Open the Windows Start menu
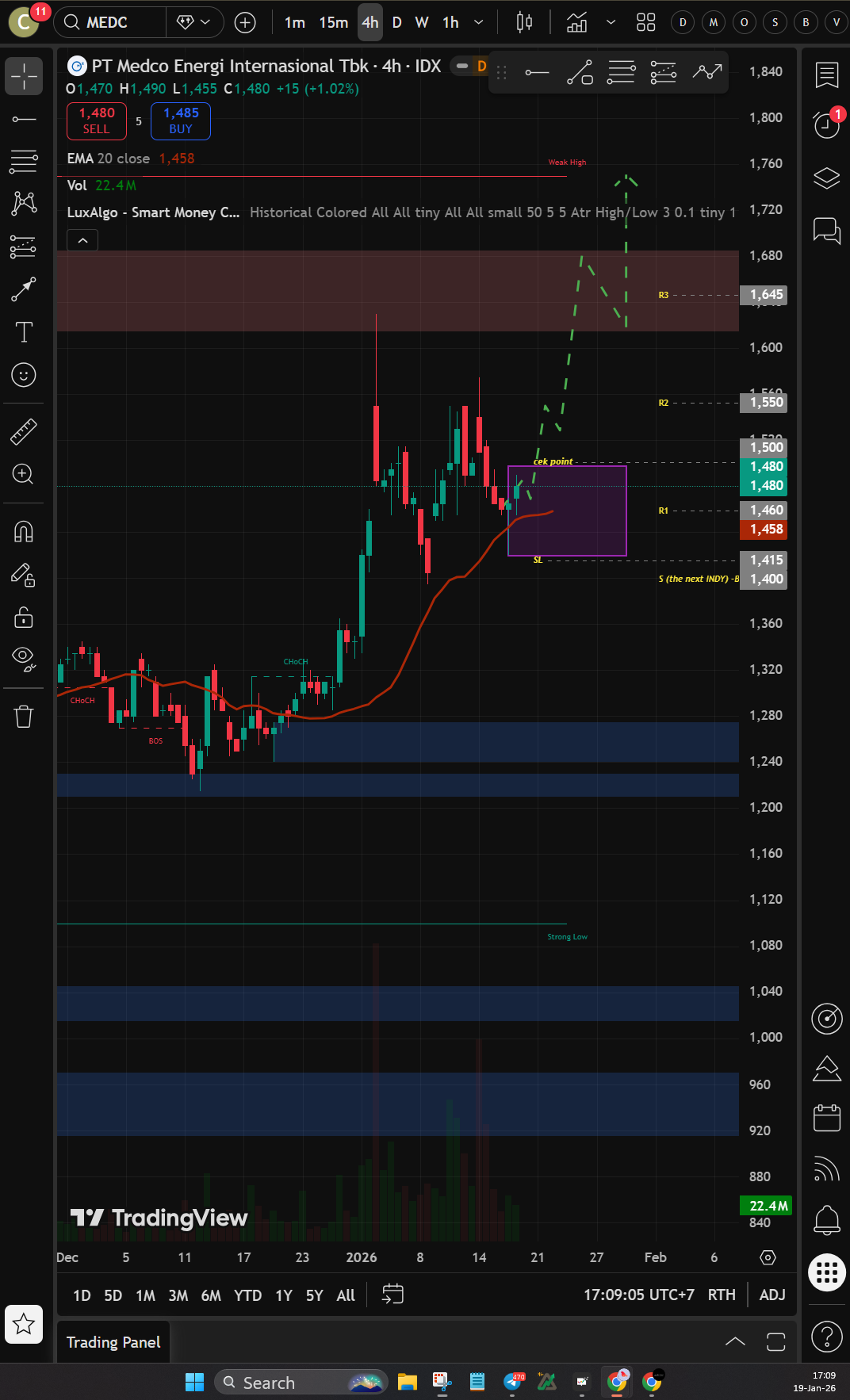The image size is (850, 1400). [194, 1383]
